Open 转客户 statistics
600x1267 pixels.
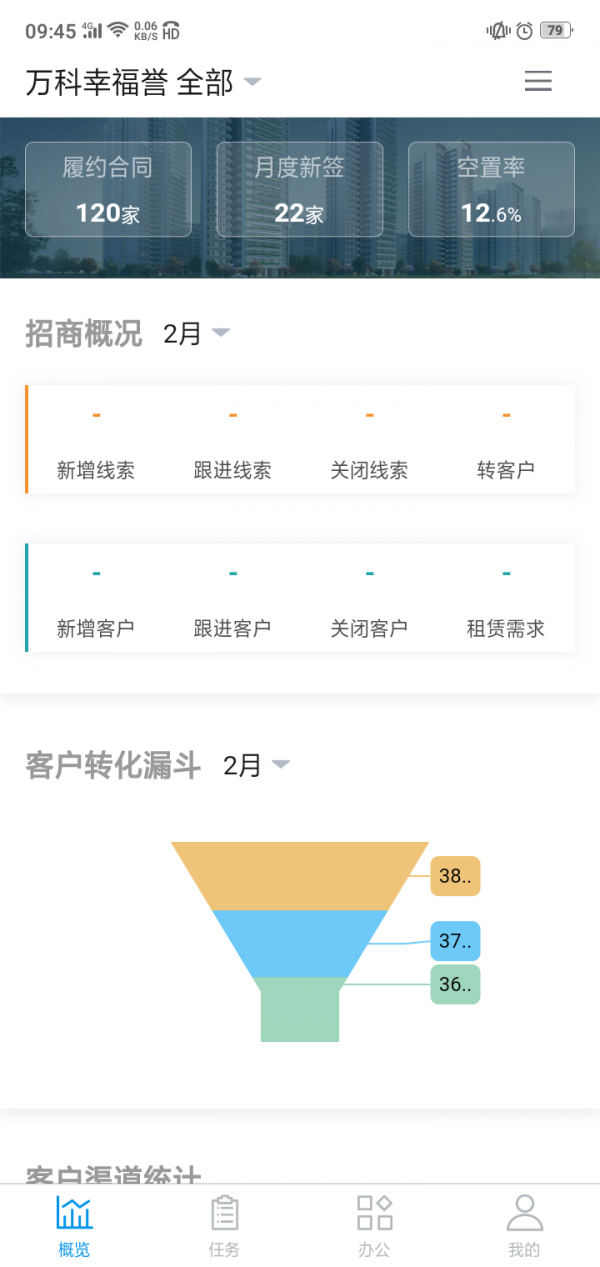pyautogui.click(x=506, y=441)
